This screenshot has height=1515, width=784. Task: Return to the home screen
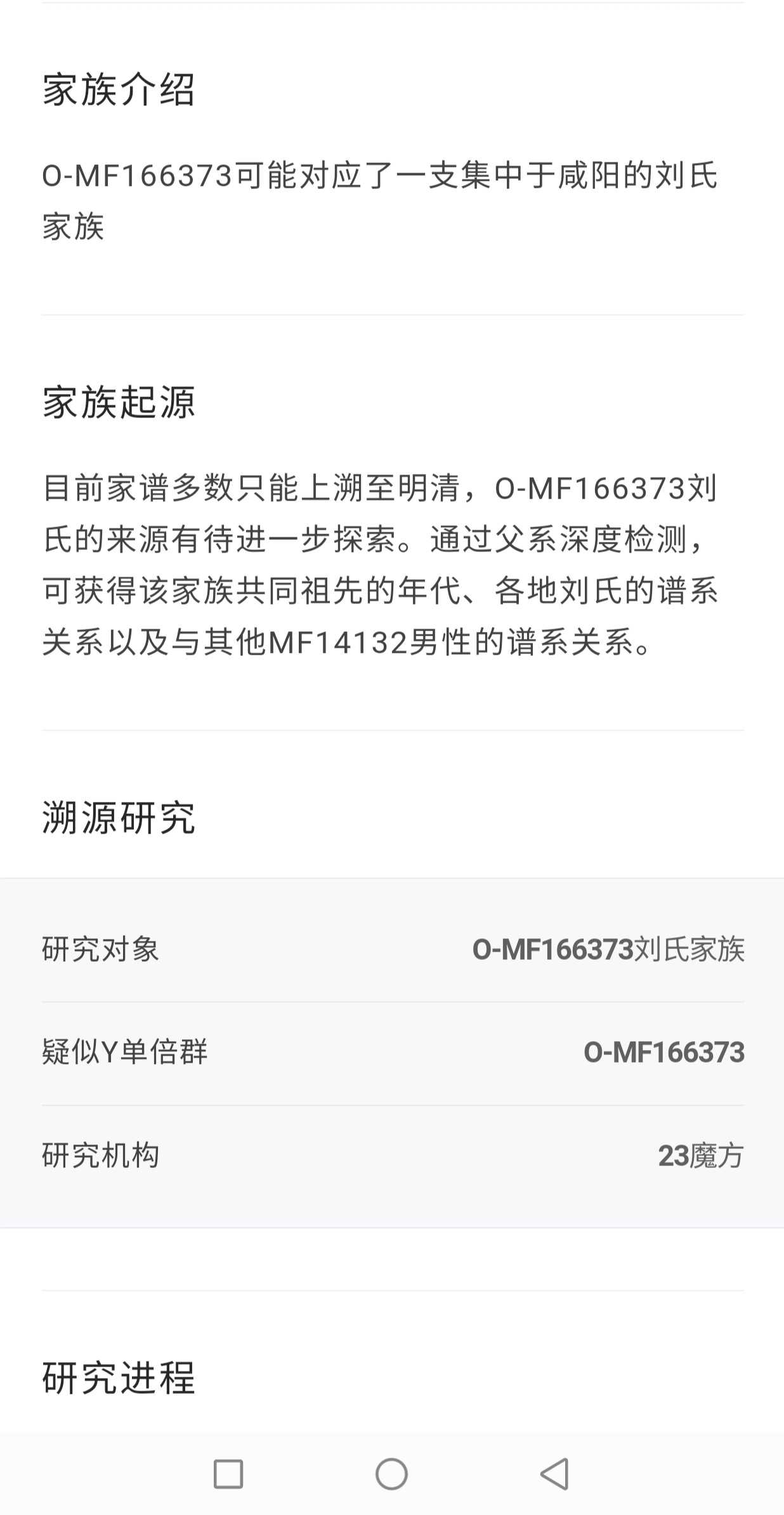391,1474
